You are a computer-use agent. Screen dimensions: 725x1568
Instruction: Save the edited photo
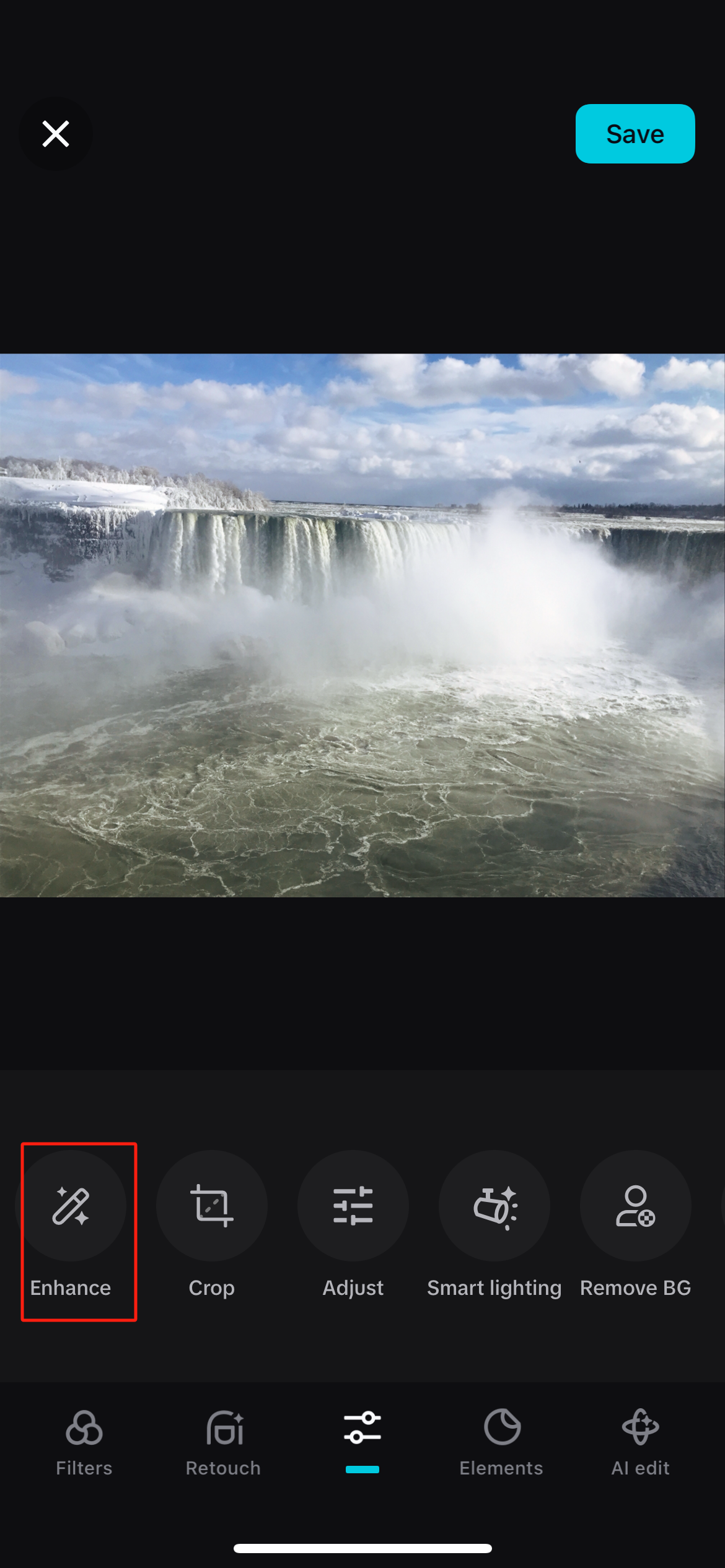[x=635, y=134]
